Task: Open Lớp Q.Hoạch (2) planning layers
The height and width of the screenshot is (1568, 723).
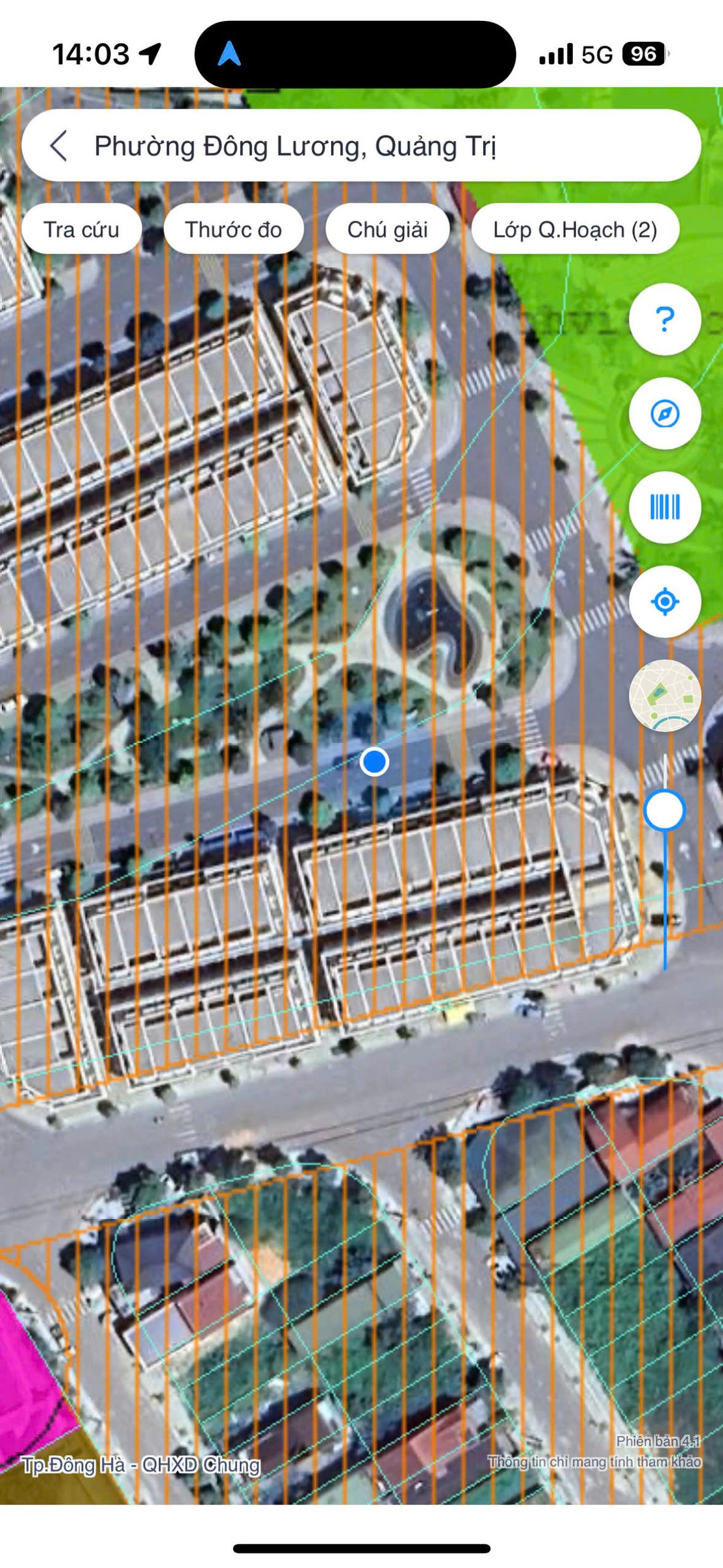Action: tap(575, 229)
